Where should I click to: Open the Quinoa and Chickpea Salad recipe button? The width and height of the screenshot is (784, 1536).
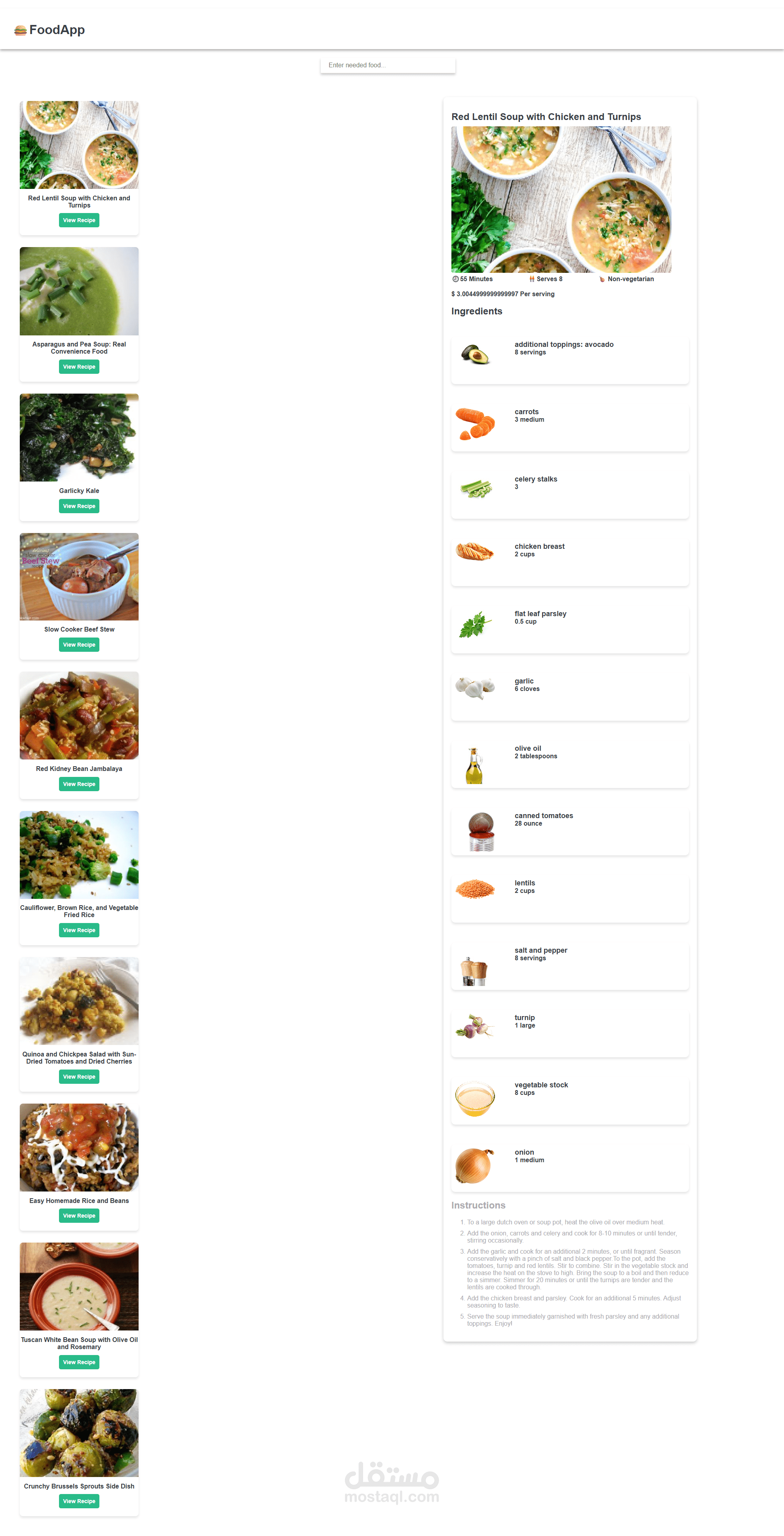pyautogui.click(x=79, y=1077)
